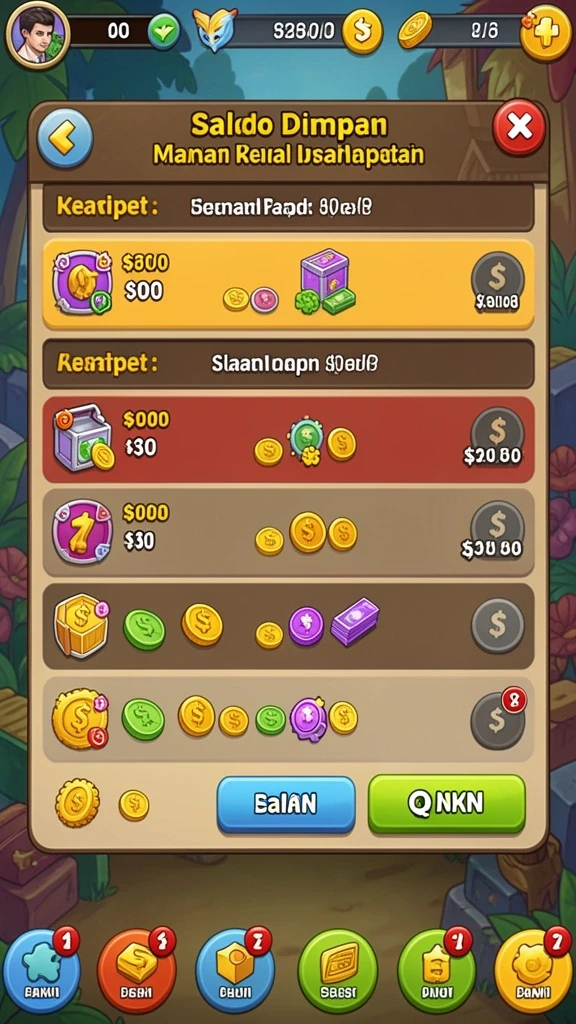
Task: Claim the coin button in the yellow row
Action: tap(498, 282)
